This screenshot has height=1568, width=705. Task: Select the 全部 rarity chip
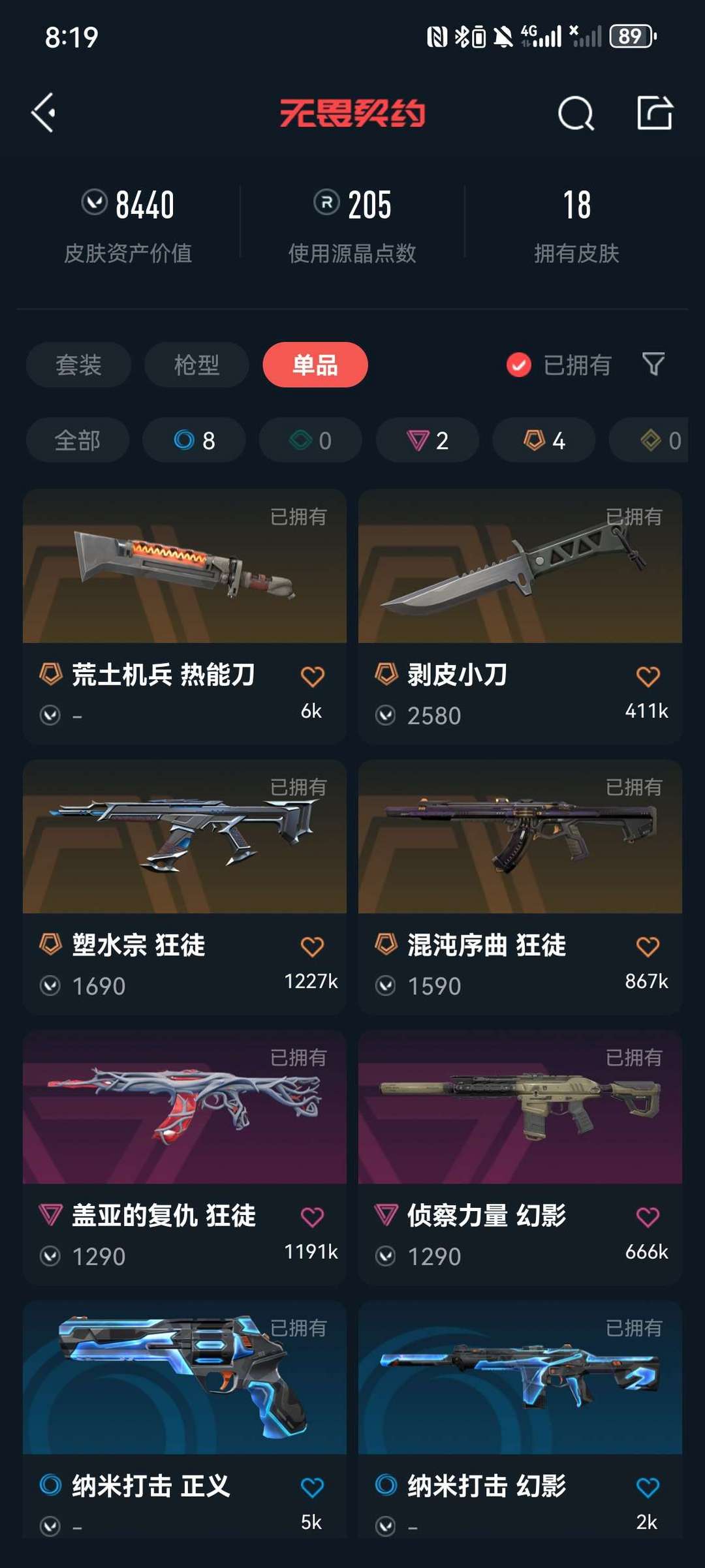point(78,440)
